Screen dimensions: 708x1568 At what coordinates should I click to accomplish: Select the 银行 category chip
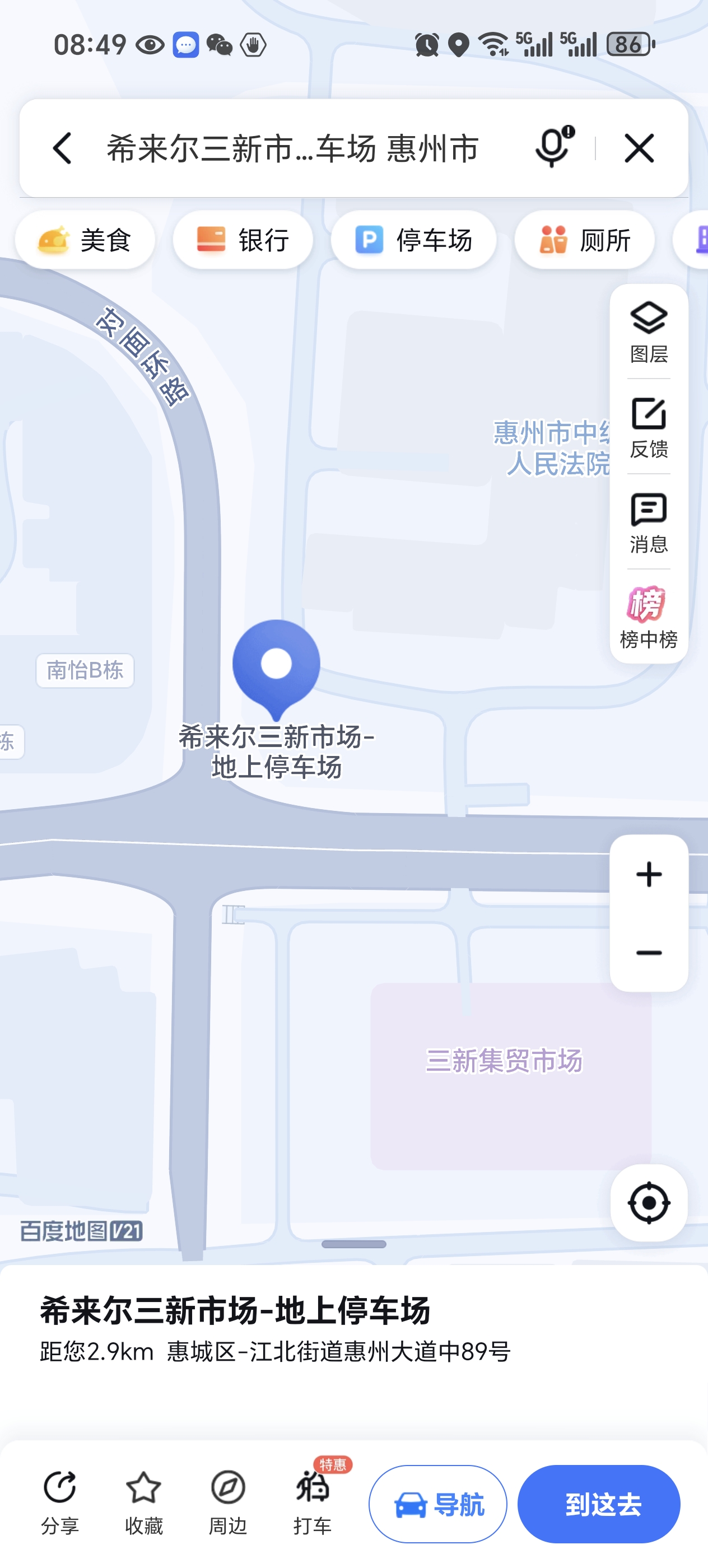click(243, 240)
